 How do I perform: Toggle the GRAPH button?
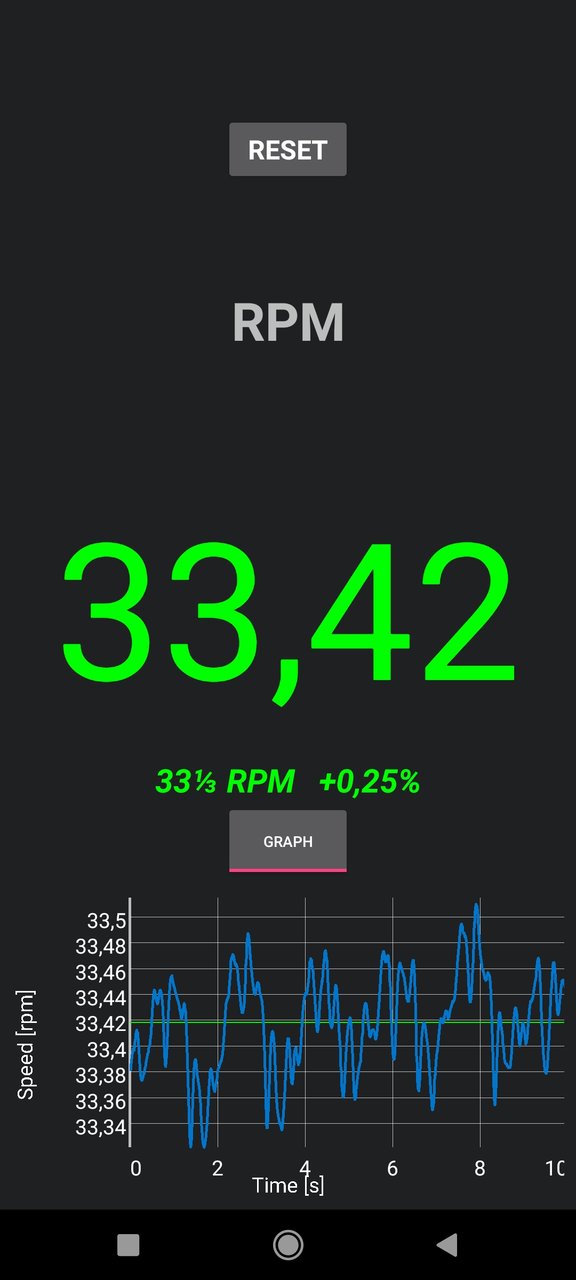(x=288, y=841)
